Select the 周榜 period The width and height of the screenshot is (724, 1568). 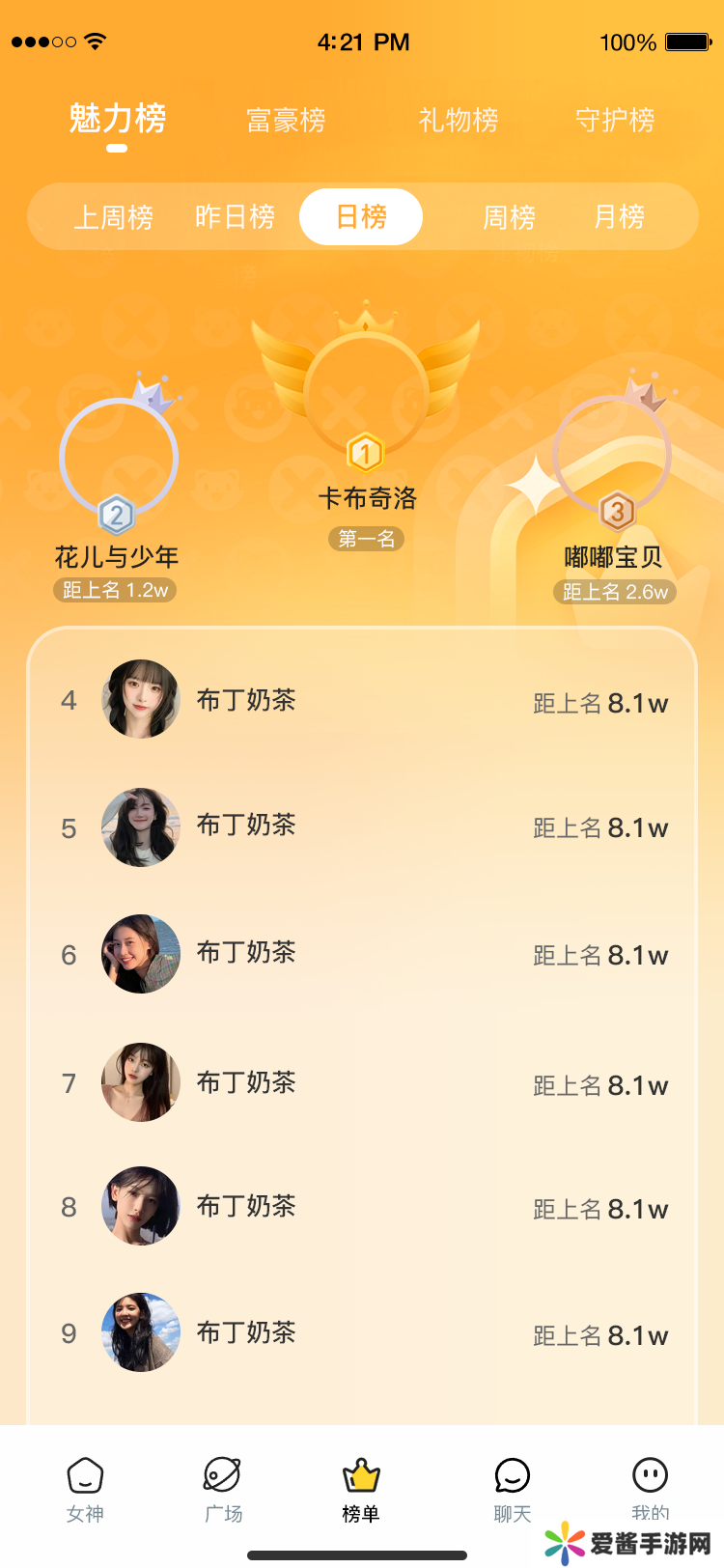(x=509, y=217)
